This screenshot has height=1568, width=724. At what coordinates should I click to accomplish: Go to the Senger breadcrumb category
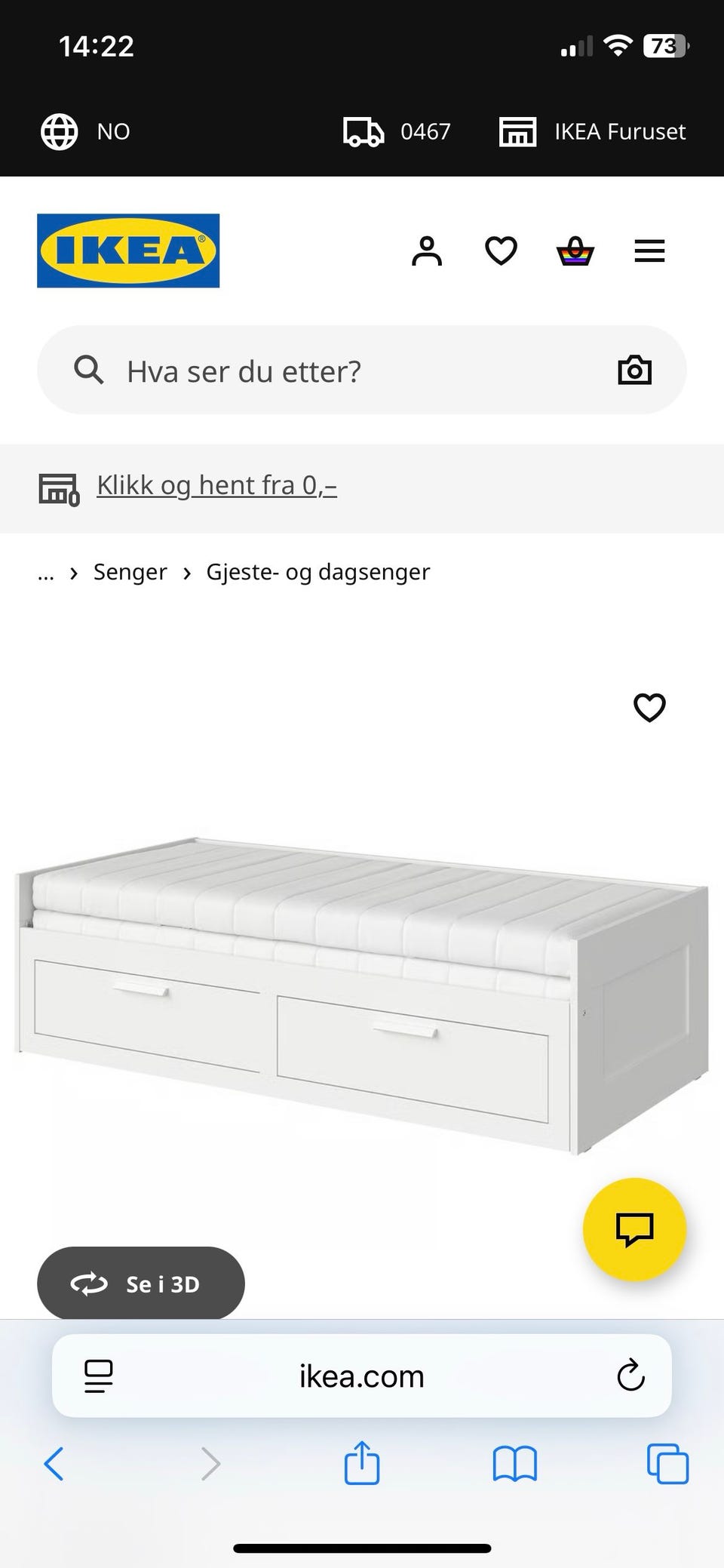pyautogui.click(x=130, y=572)
